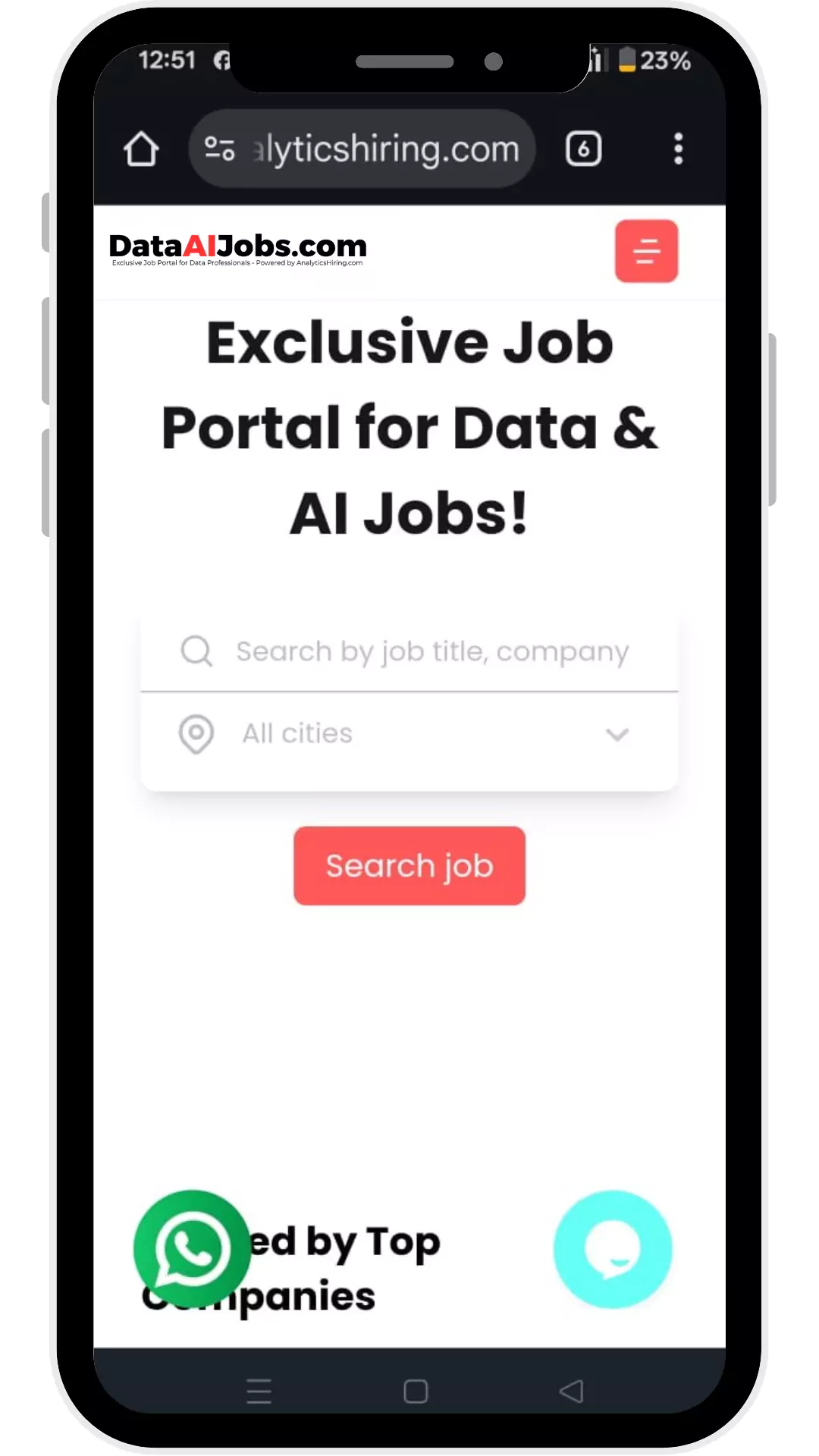Open the red hamburger menu
This screenshot has height=1456, width=819.
click(x=646, y=251)
